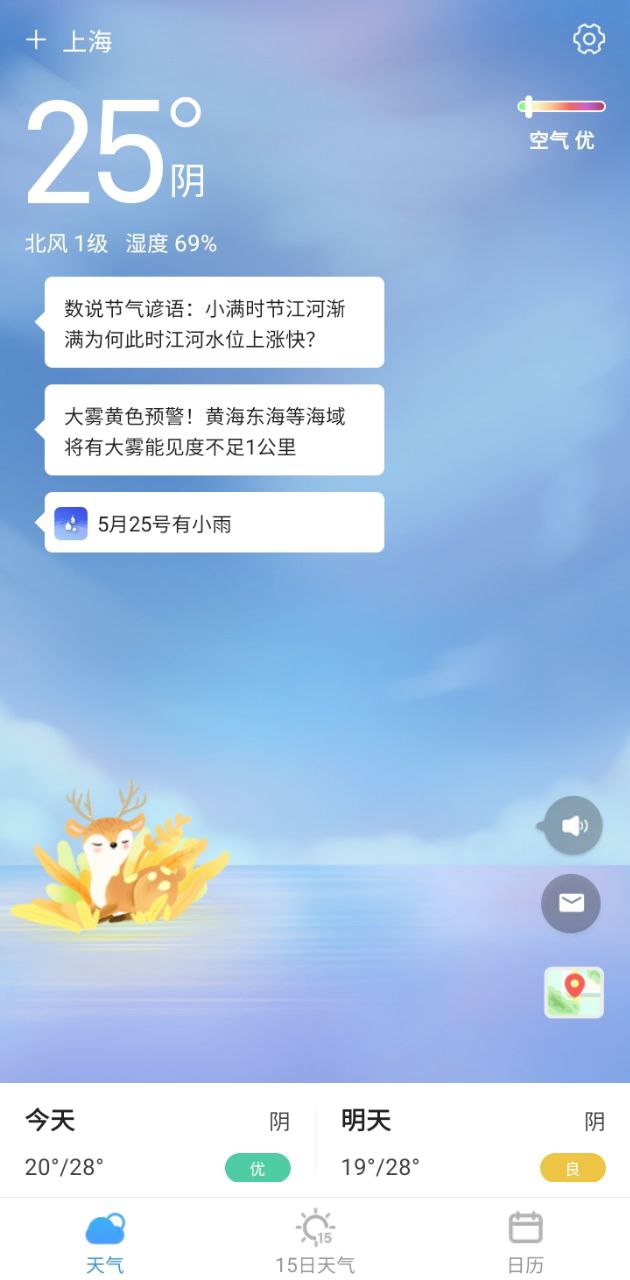Switch to the 15日天气 tab
The height and width of the screenshot is (1280, 630).
pyautogui.click(x=315, y=1241)
